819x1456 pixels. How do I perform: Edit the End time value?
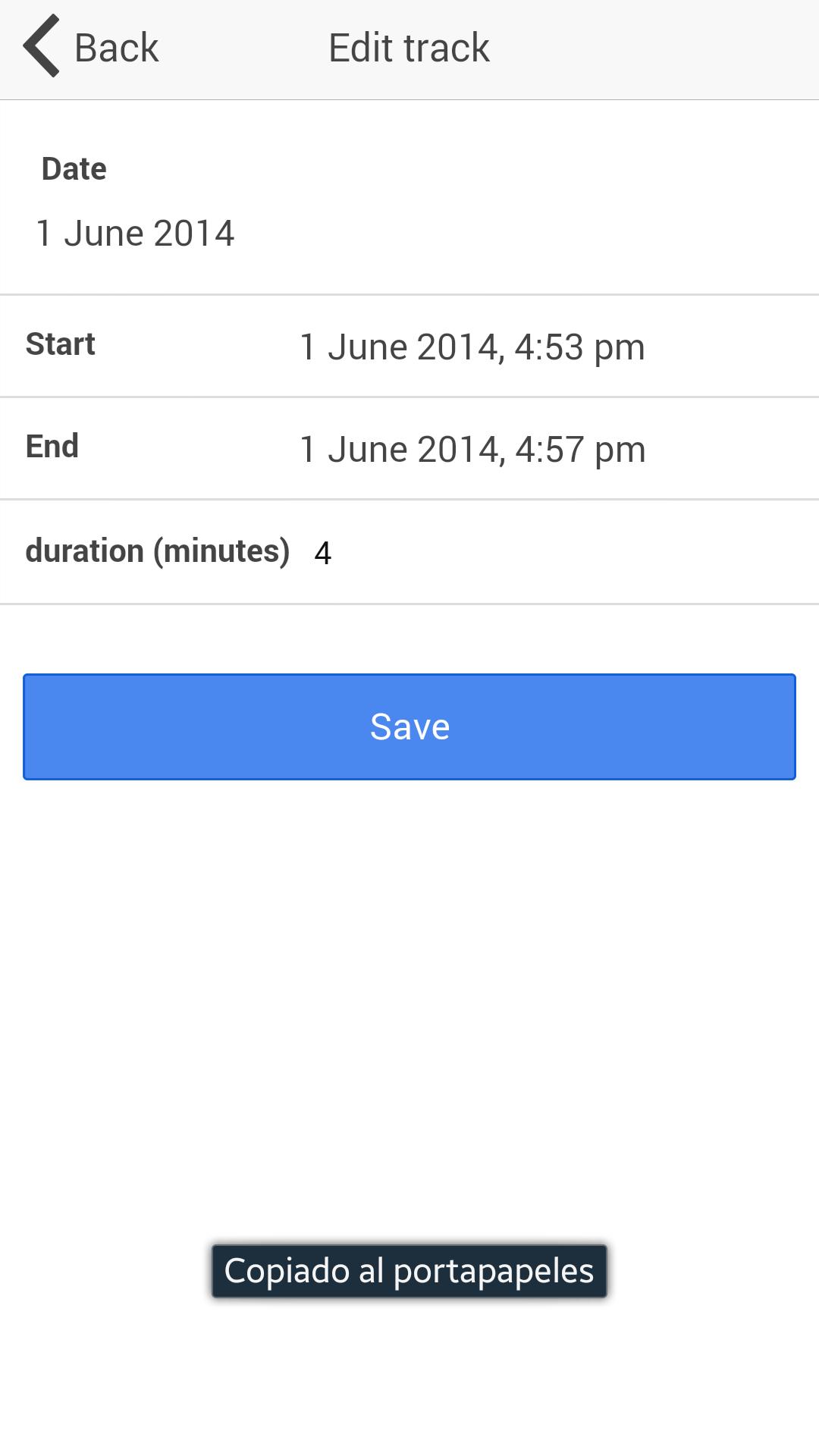472,450
